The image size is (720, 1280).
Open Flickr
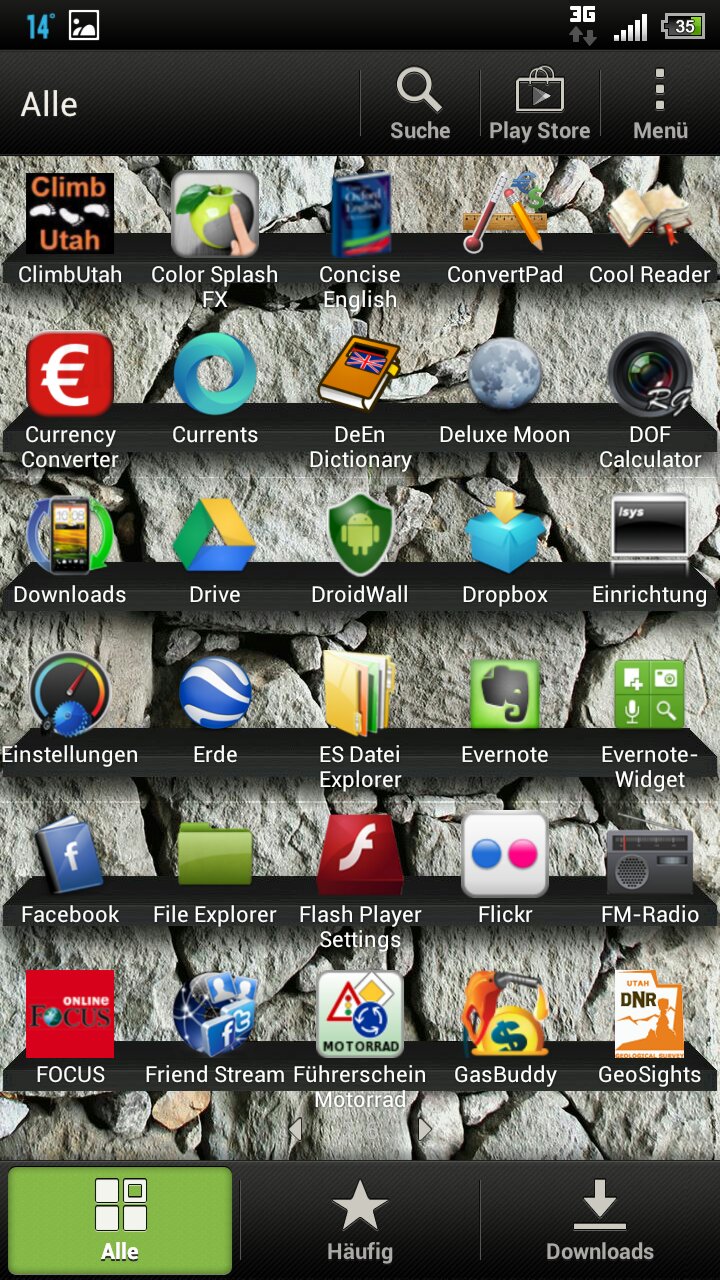click(x=505, y=869)
